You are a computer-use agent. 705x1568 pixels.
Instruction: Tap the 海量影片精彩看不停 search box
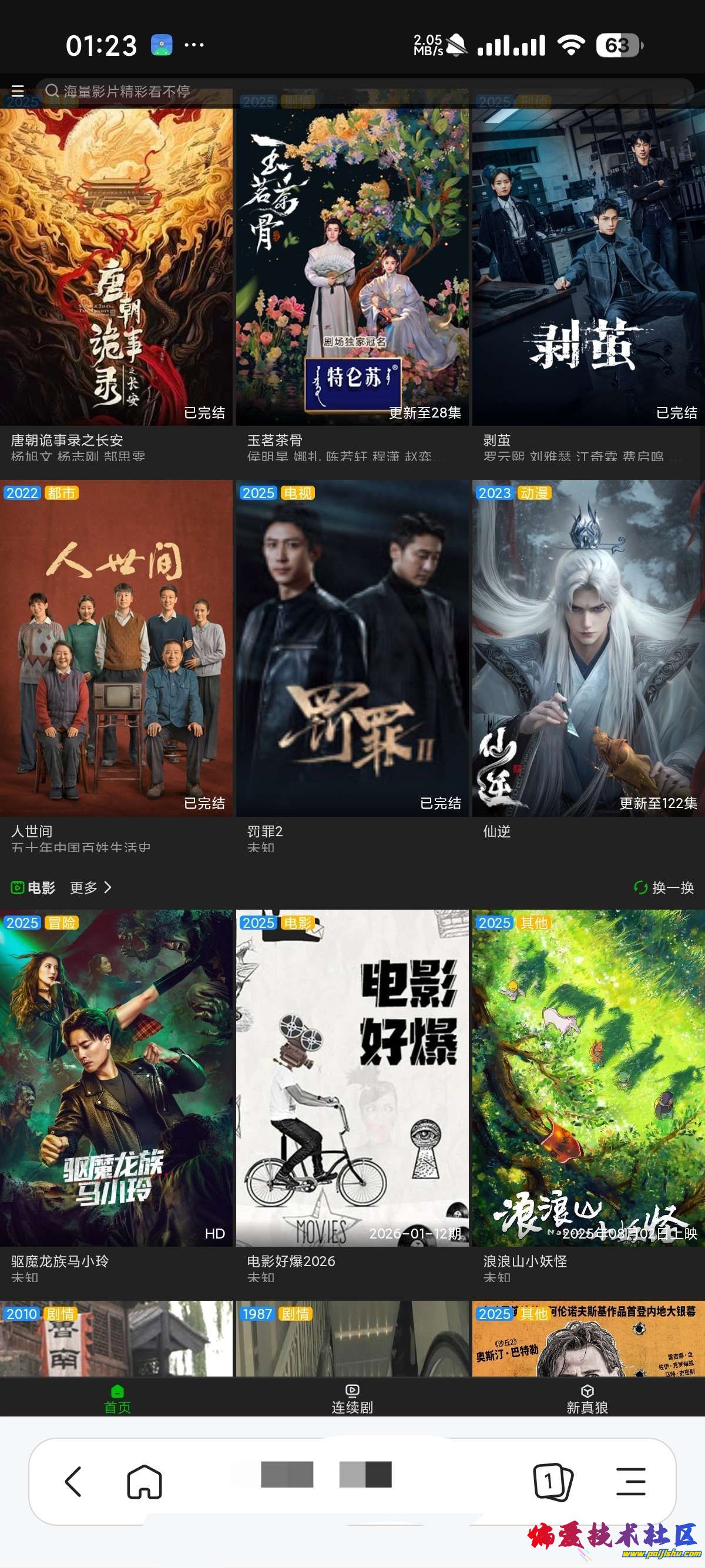pos(365,91)
